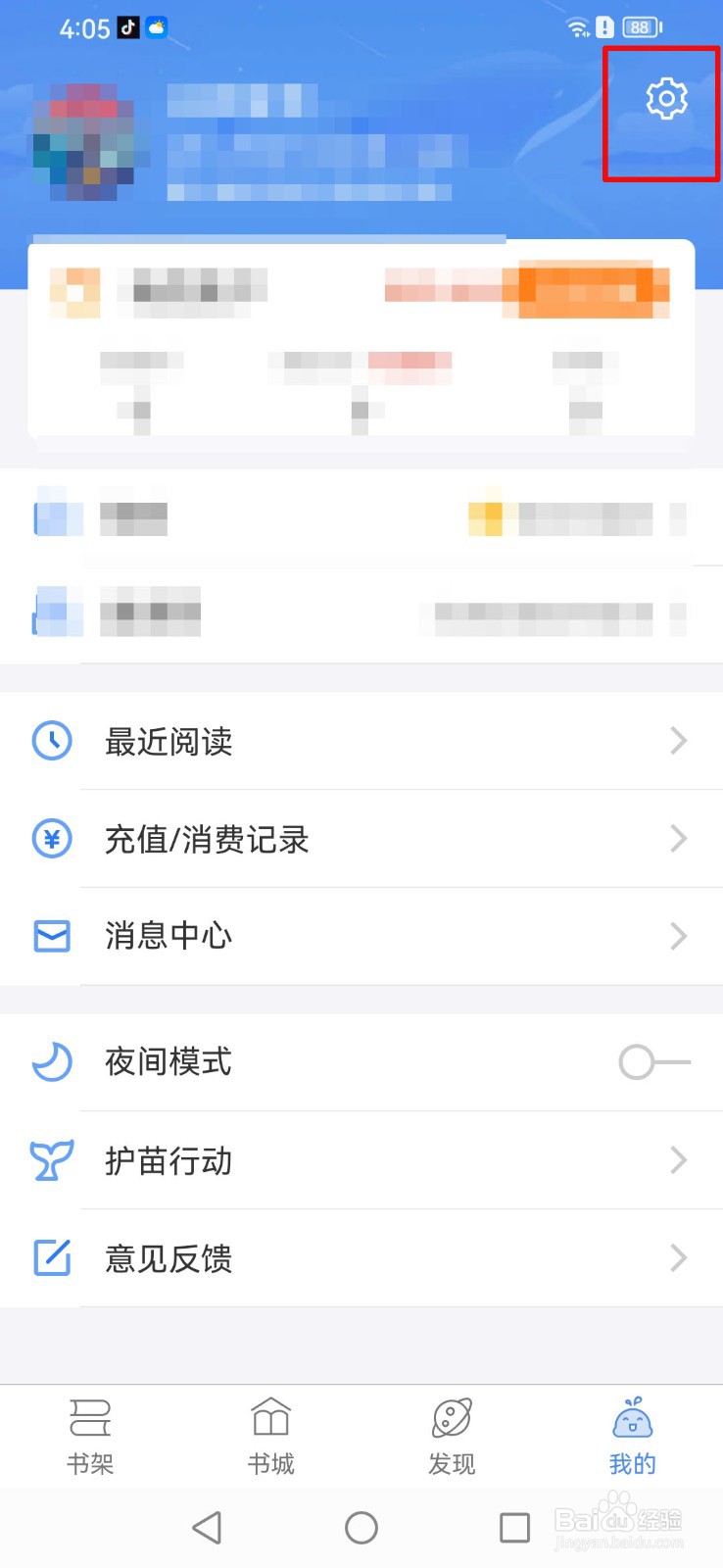Open the settings gear icon
This screenshot has width=723, height=1568.
click(x=666, y=98)
